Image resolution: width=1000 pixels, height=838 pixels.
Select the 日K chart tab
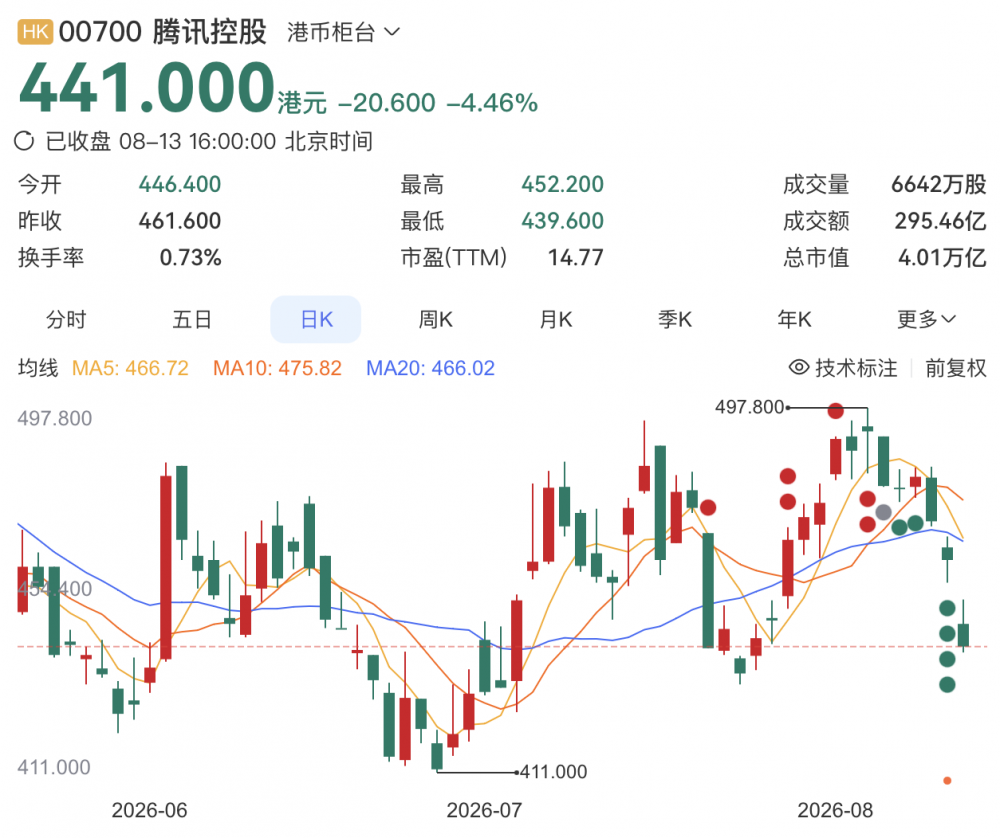pyautogui.click(x=316, y=319)
